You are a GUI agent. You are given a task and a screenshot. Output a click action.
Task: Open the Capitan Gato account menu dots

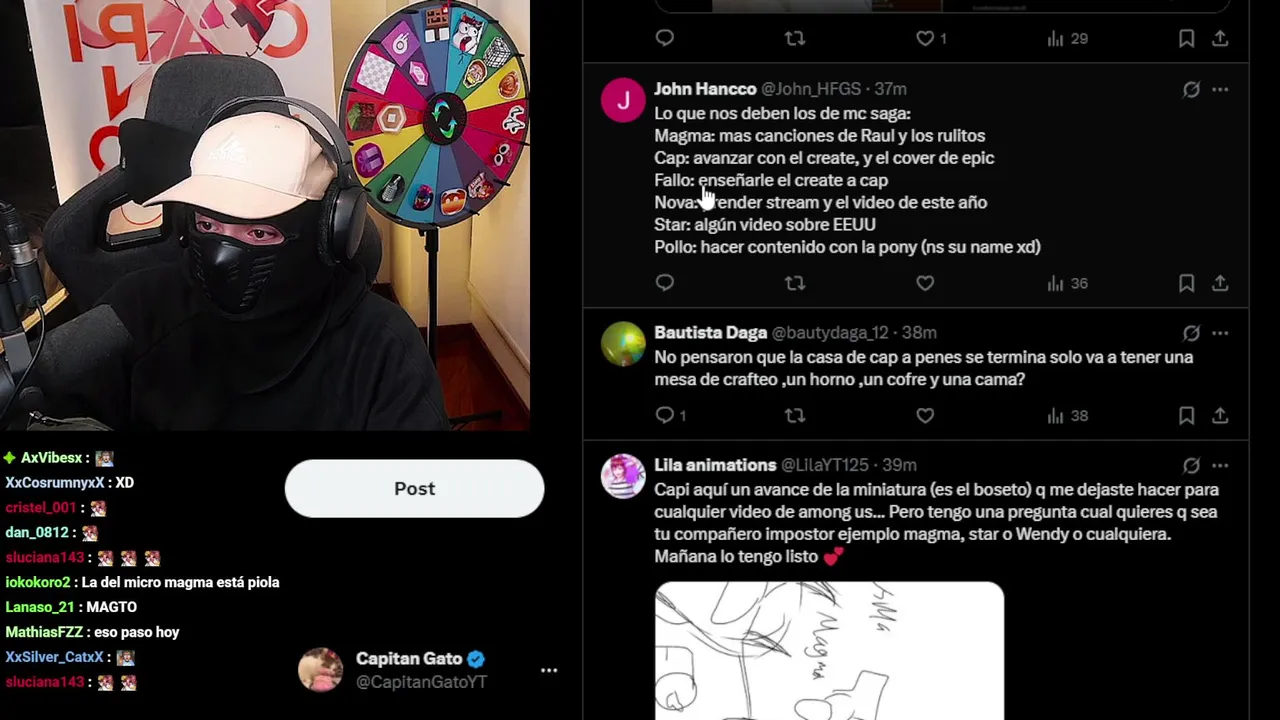(x=549, y=670)
